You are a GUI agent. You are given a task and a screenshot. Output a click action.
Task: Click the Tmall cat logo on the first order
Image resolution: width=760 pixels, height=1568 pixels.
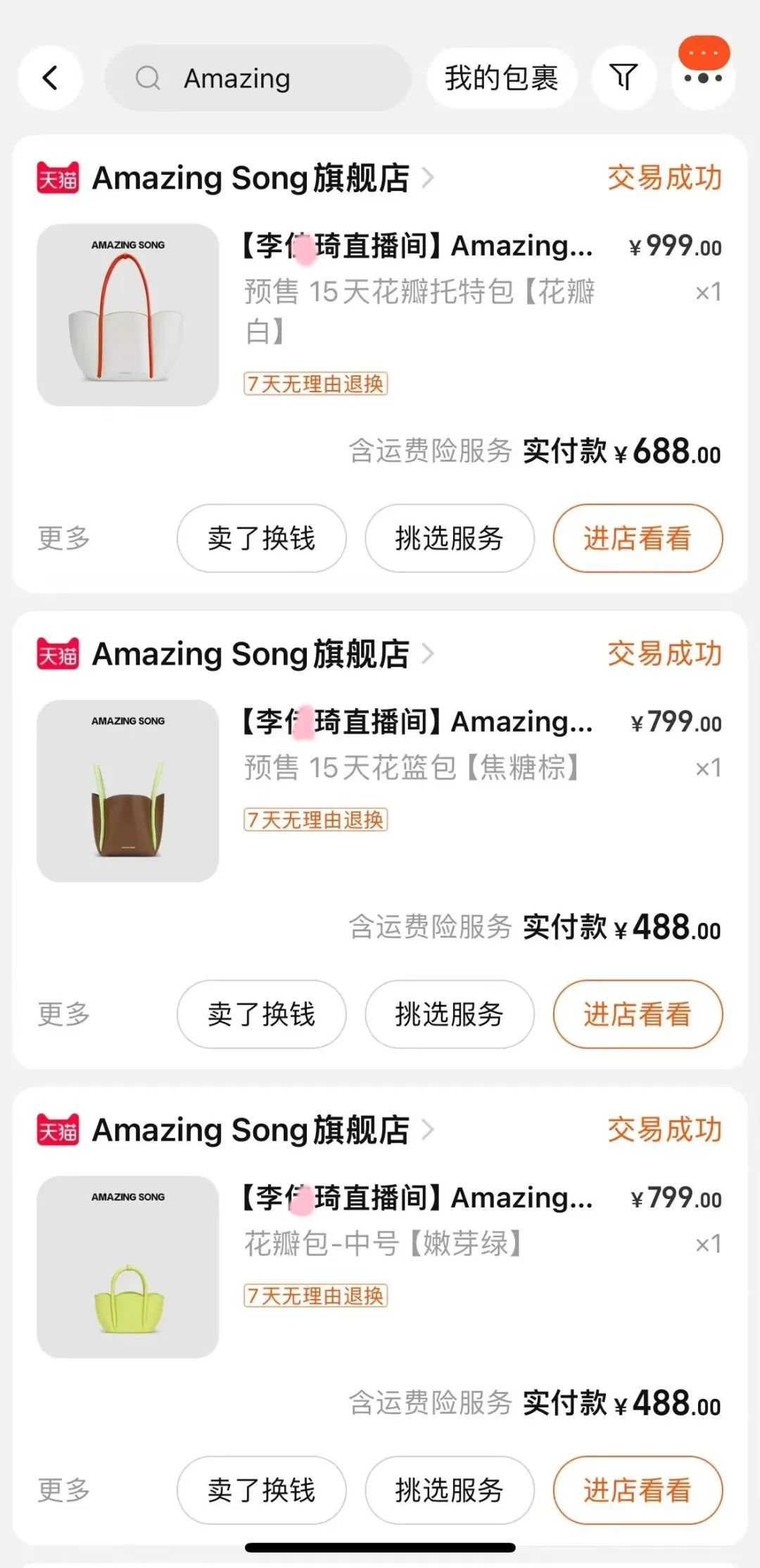click(x=57, y=178)
